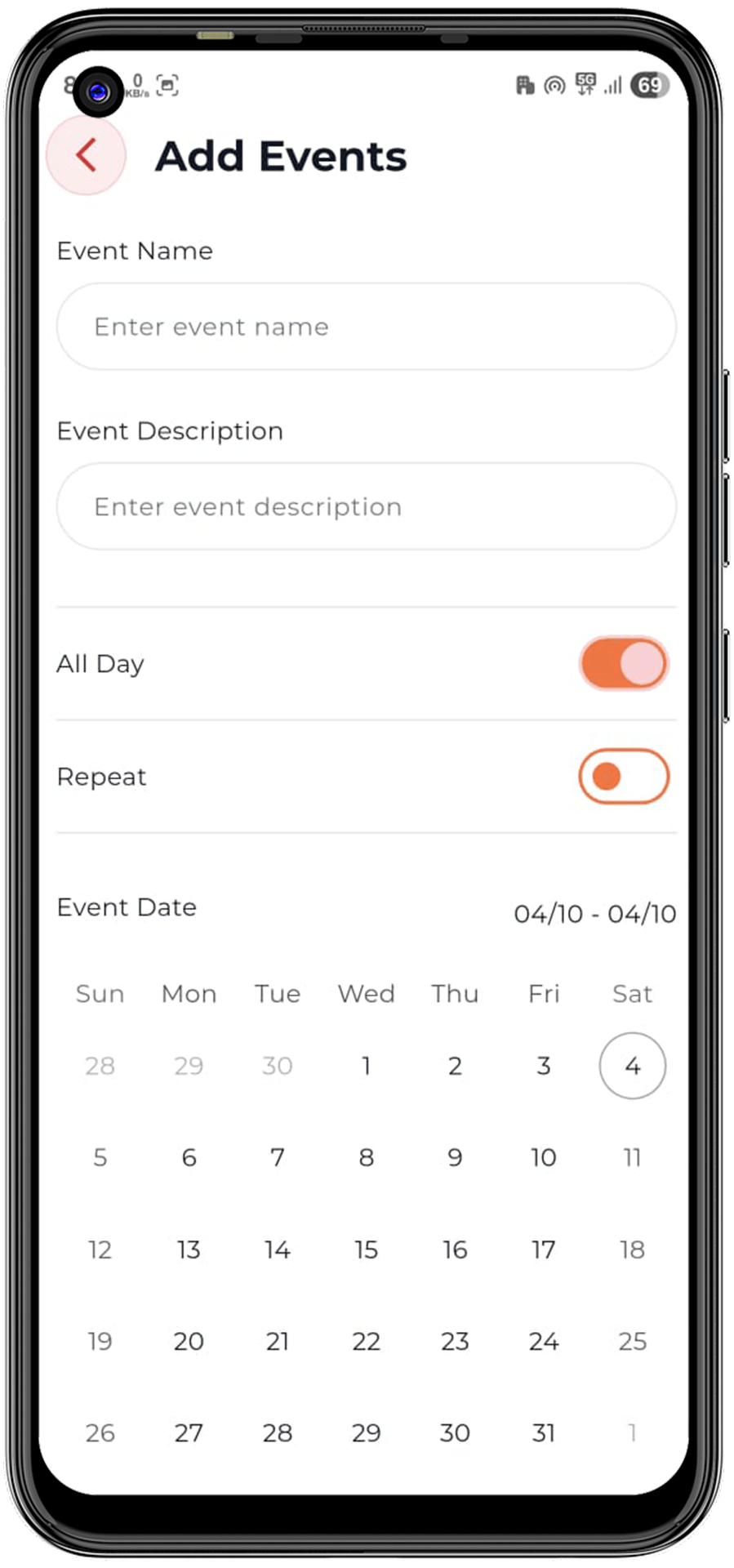Select the 20th on the calendar
Viewport: 734px width, 1568px height.
pyautogui.click(x=189, y=1341)
